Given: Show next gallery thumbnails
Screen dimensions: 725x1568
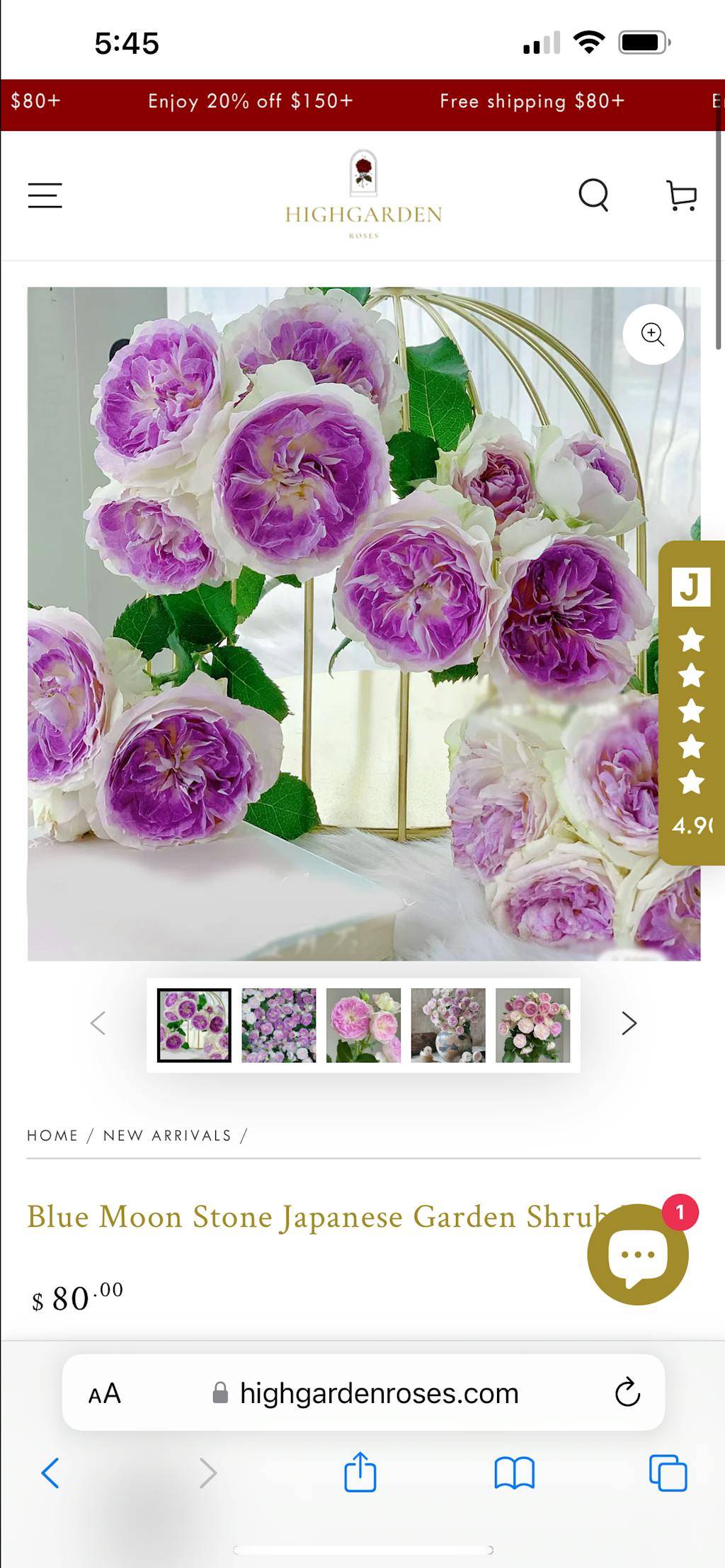Looking at the screenshot, I should click(629, 1023).
